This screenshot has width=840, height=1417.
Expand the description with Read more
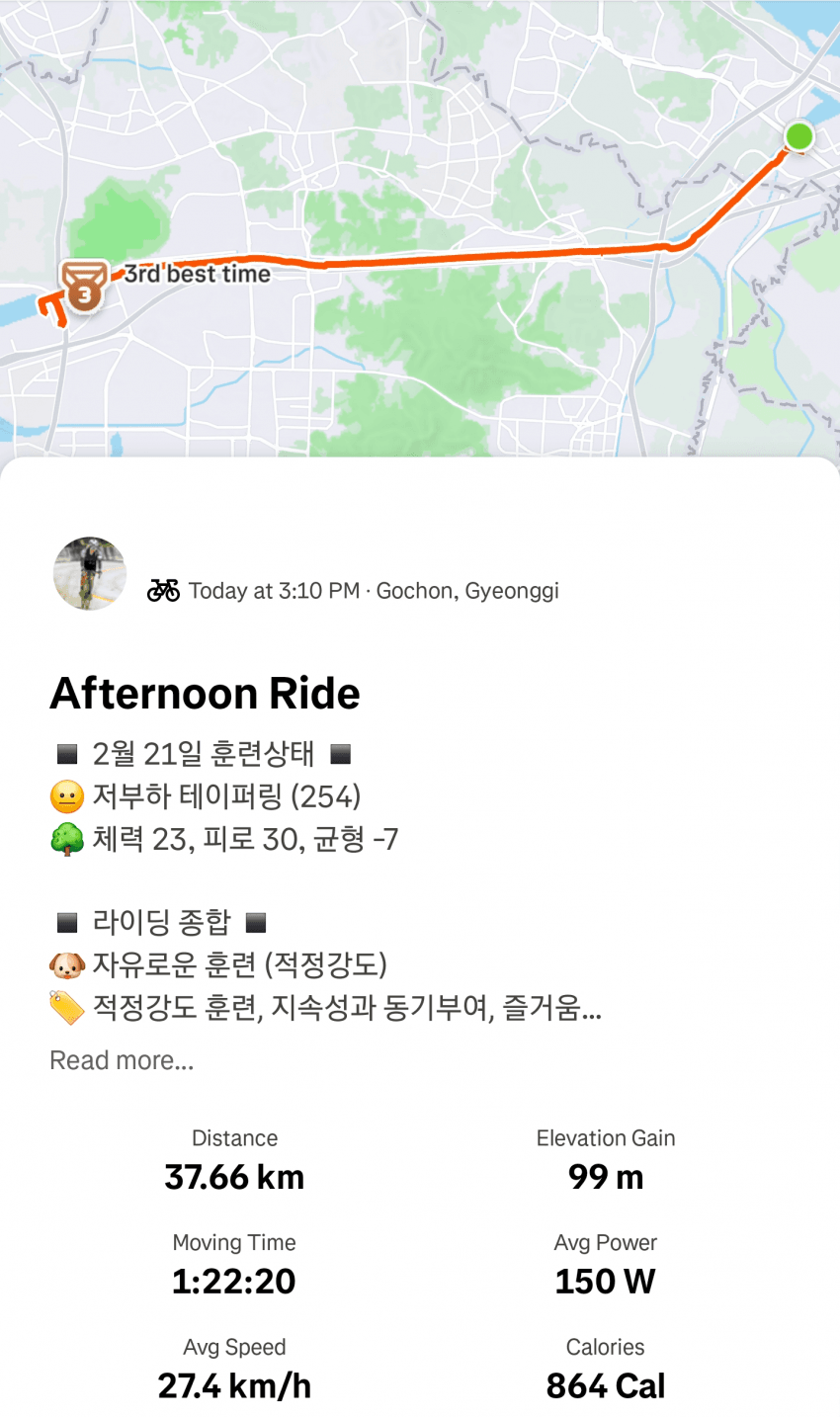(122, 1060)
